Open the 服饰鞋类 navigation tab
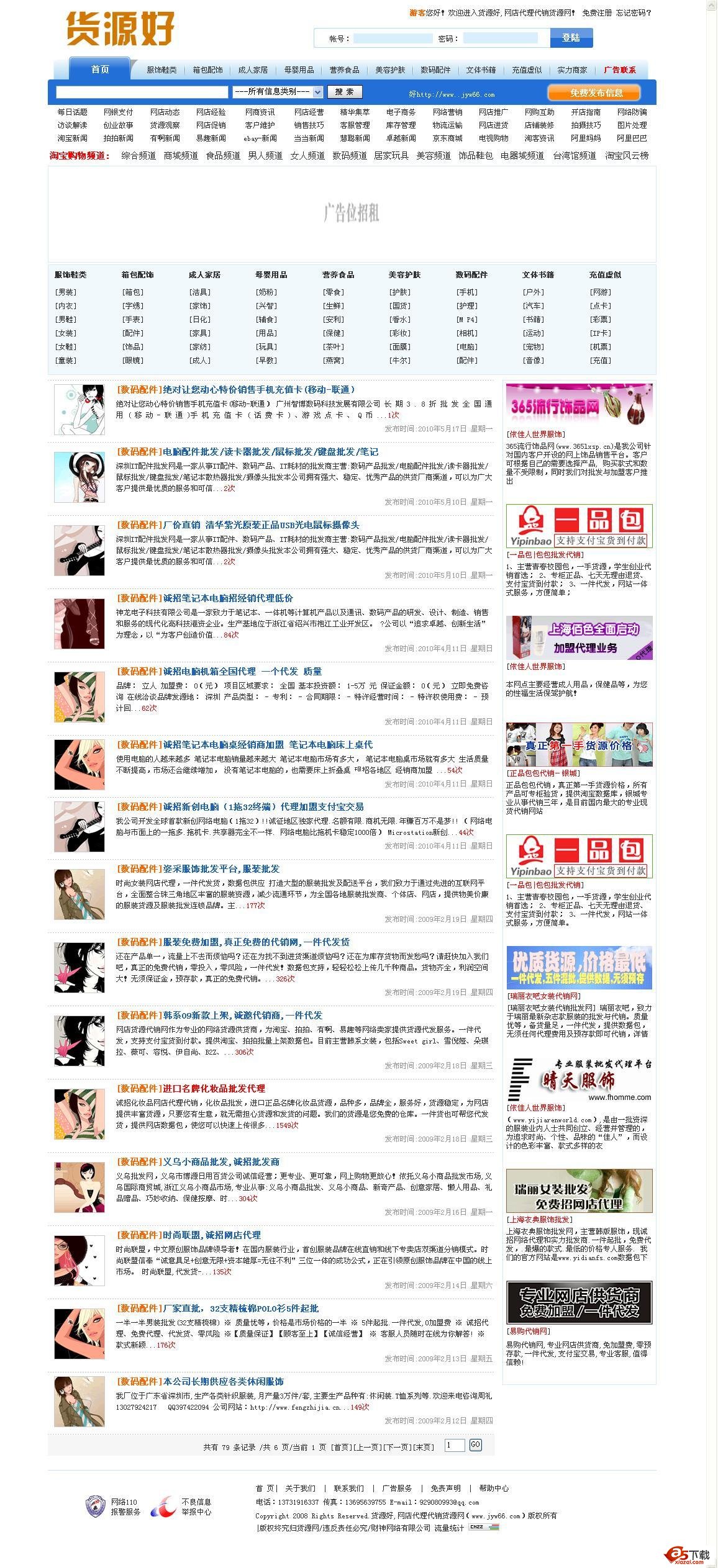Image resolution: width=718 pixels, height=1568 pixels. pyautogui.click(x=161, y=70)
